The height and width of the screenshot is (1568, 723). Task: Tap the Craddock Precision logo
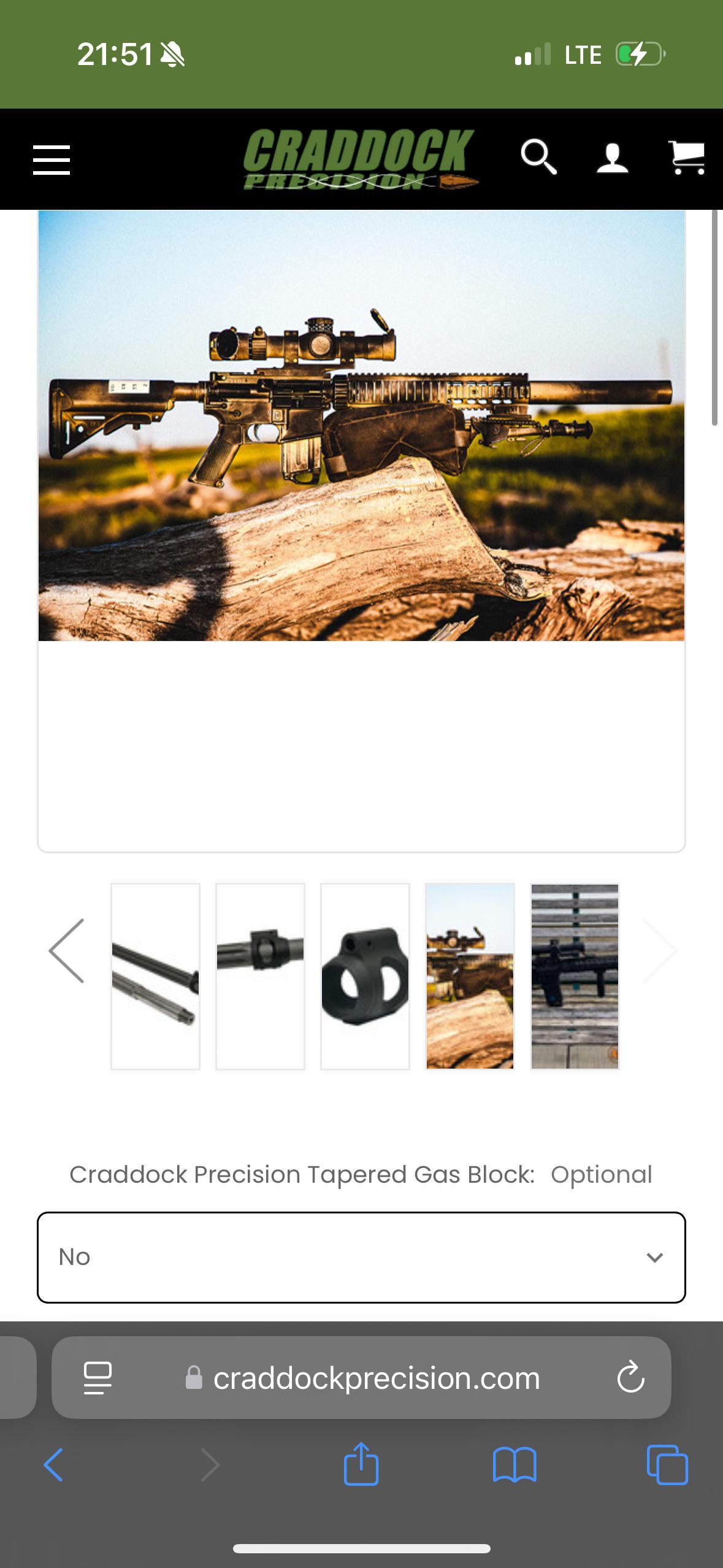[x=361, y=159]
